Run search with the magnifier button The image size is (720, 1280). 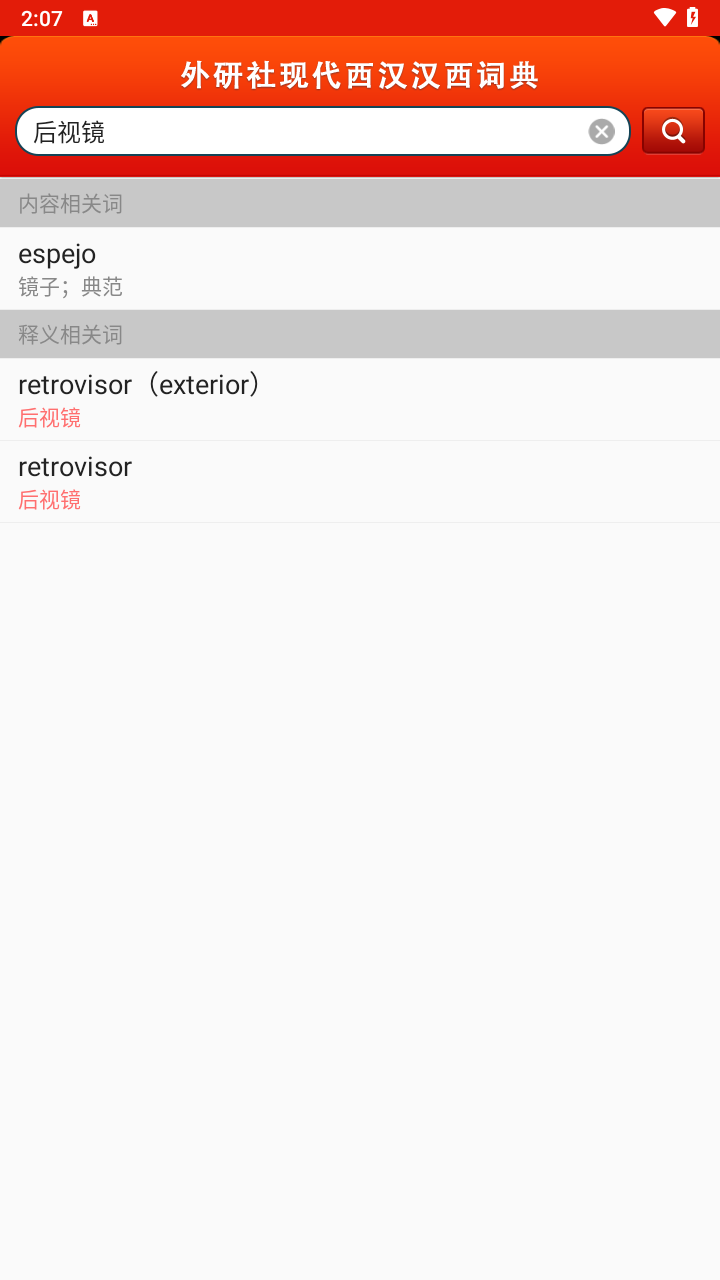[x=673, y=131]
